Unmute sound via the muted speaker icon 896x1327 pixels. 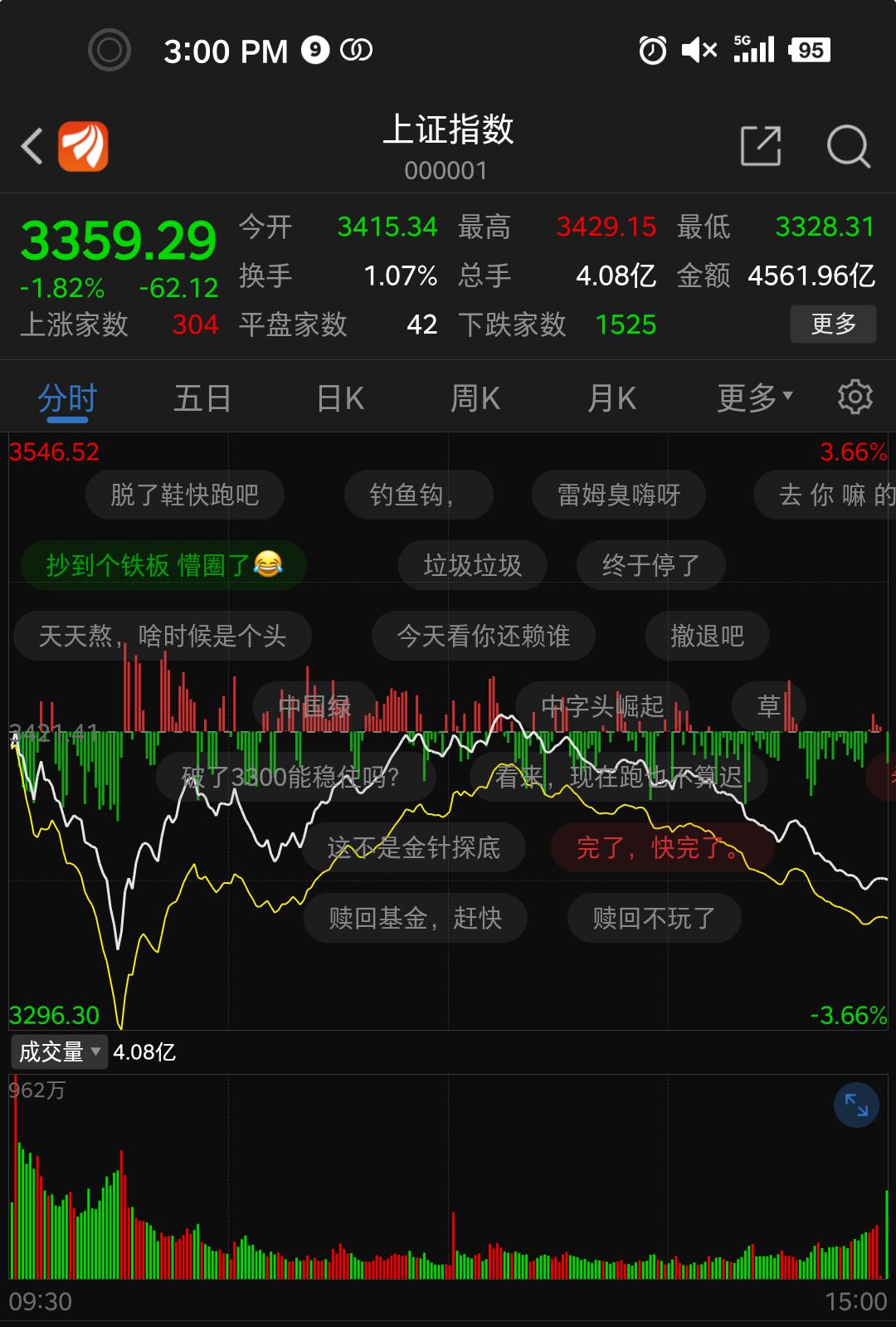click(697, 51)
